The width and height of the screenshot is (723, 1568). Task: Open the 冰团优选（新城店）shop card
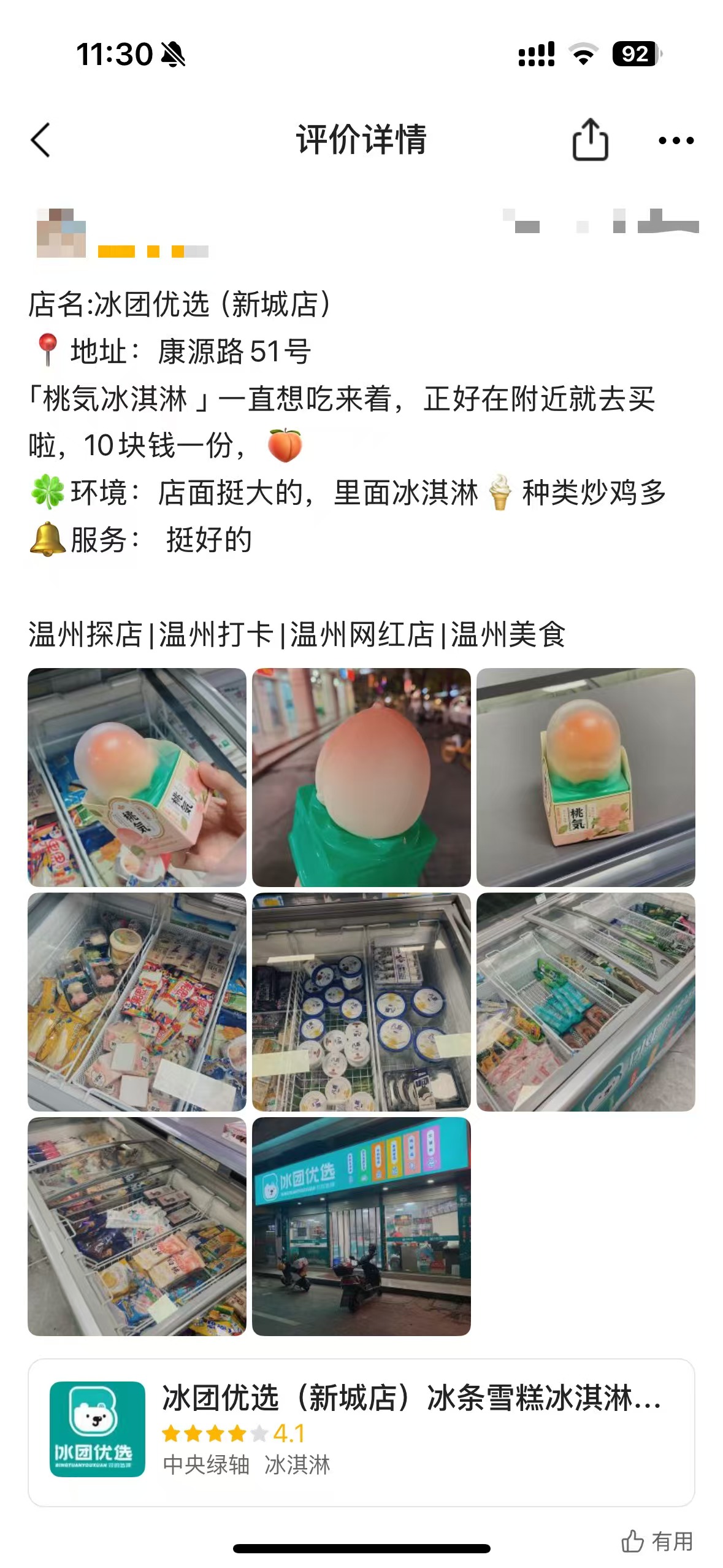point(361,1432)
